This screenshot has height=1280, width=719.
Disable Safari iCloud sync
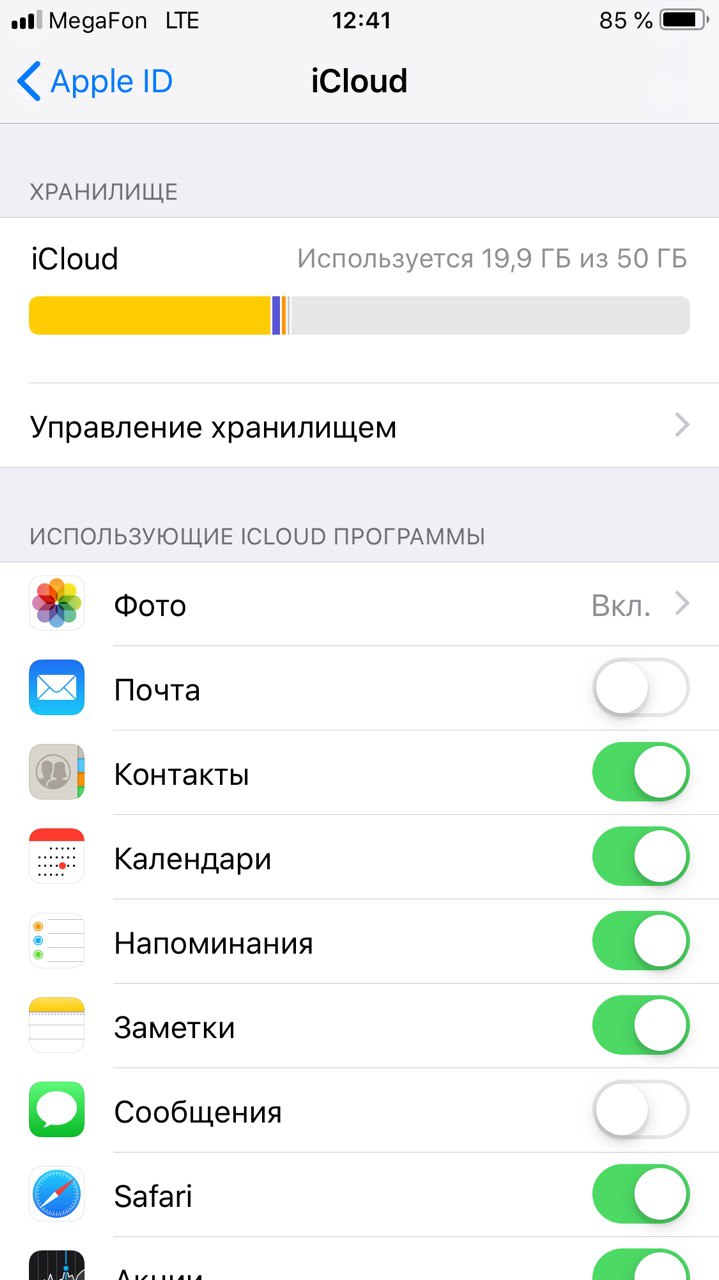click(641, 1196)
